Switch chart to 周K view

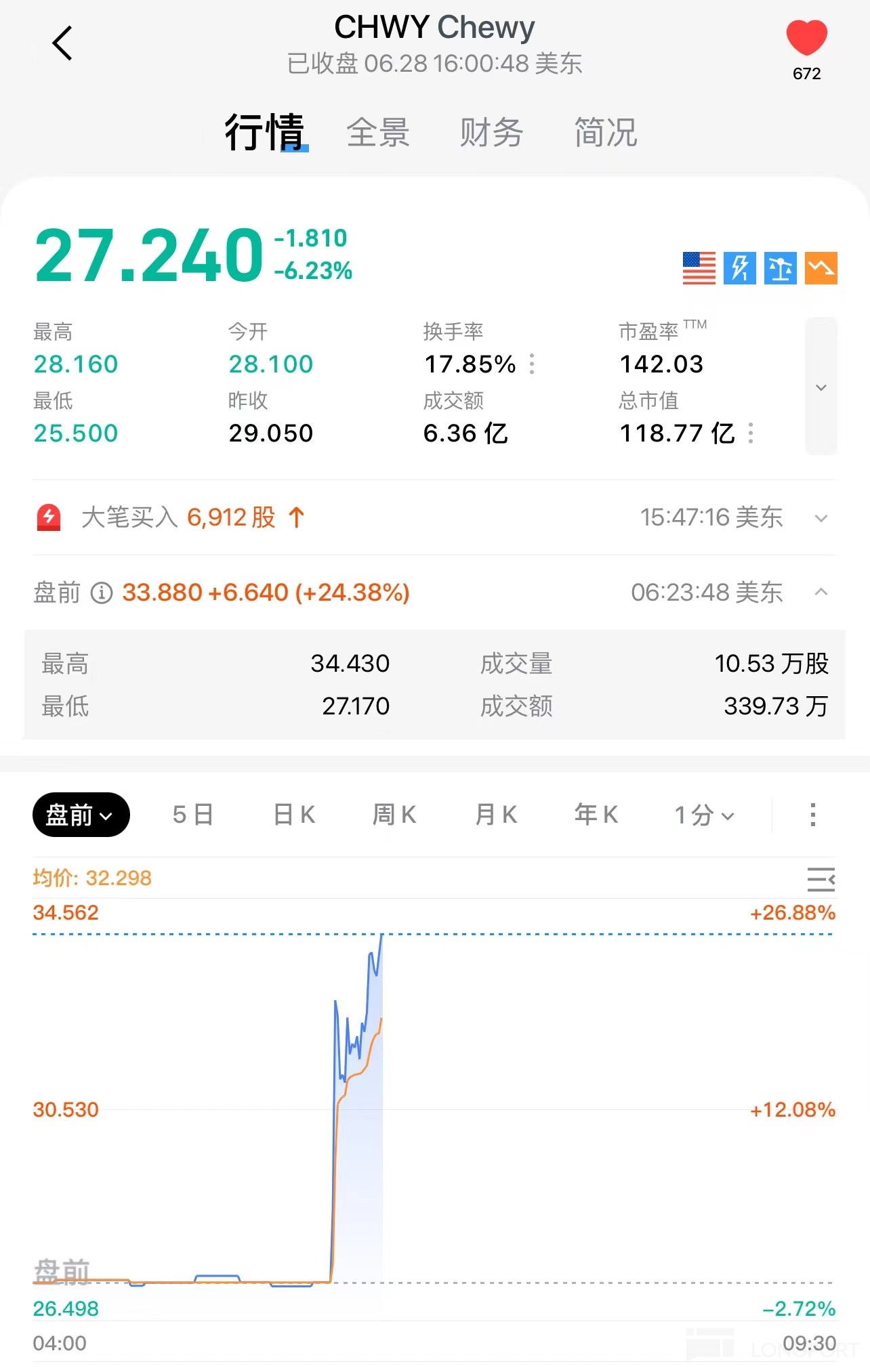pos(394,815)
